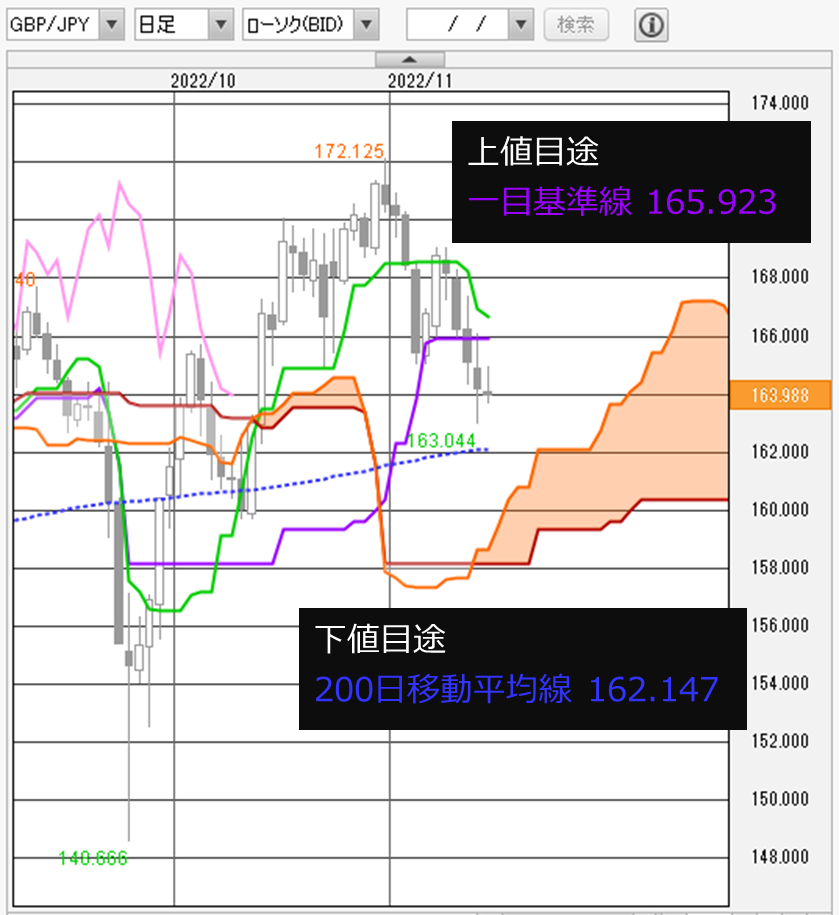This screenshot has height=915, width=839.
Task: Tap the 検索 search button
Action: point(576,25)
